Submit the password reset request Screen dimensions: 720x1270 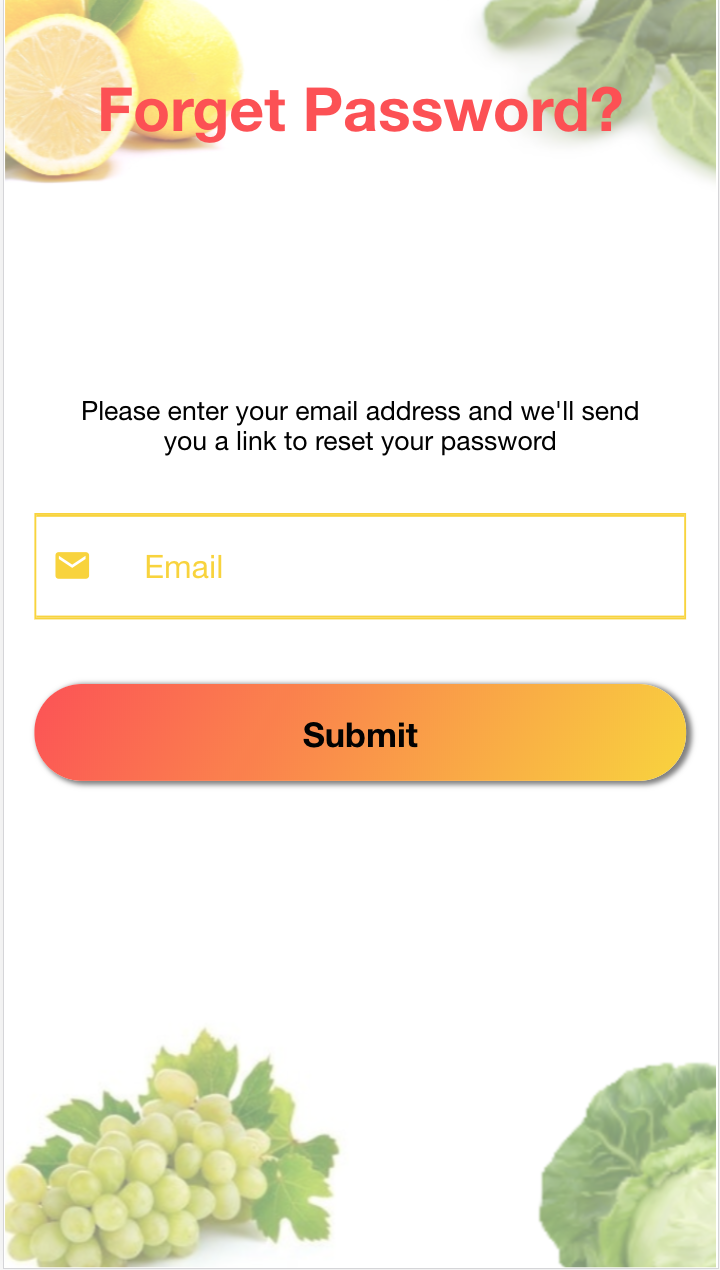pyautogui.click(x=360, y=734)
